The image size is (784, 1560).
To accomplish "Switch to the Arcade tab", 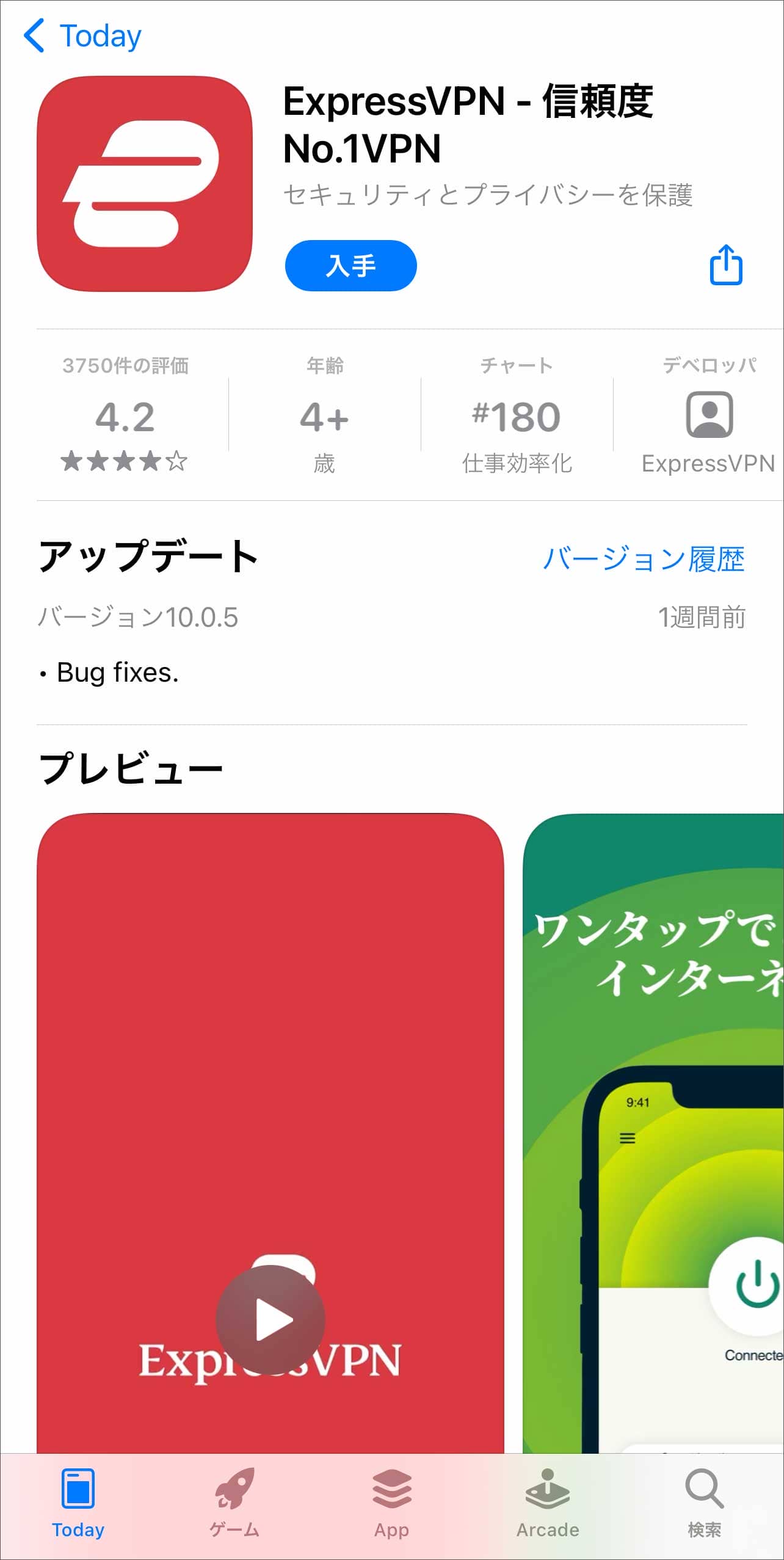I will [x=548, y=1503].
